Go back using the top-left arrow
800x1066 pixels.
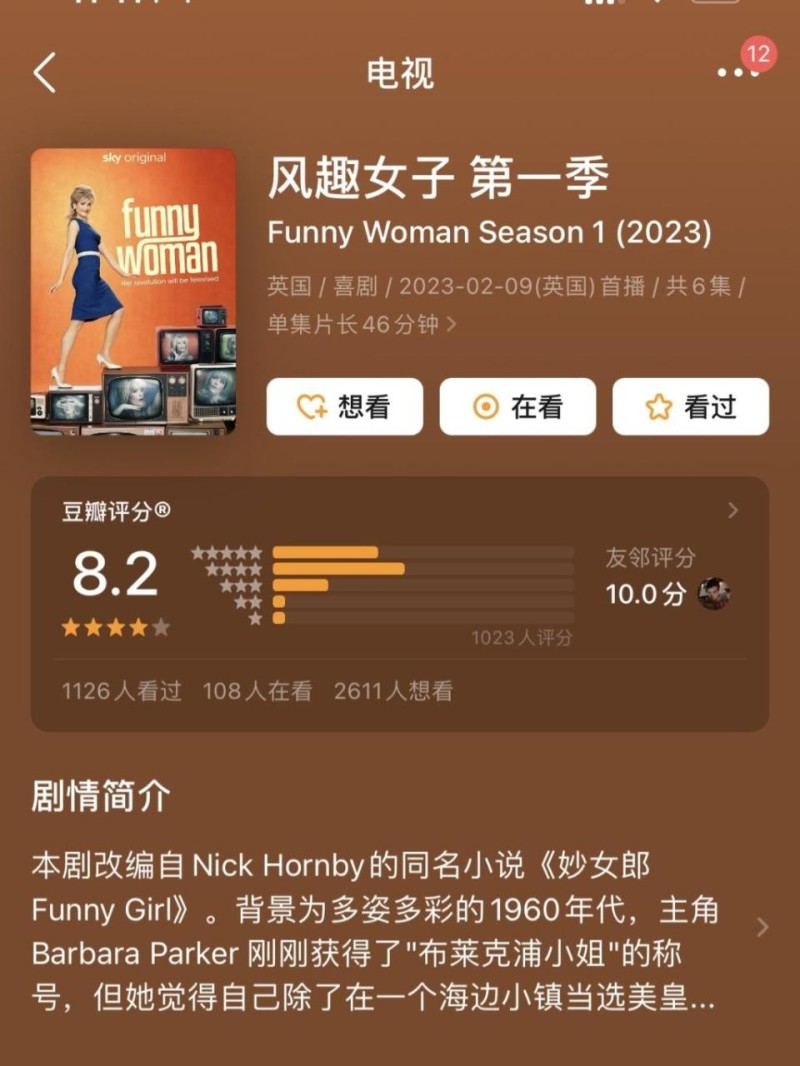[x=45, y=74]
